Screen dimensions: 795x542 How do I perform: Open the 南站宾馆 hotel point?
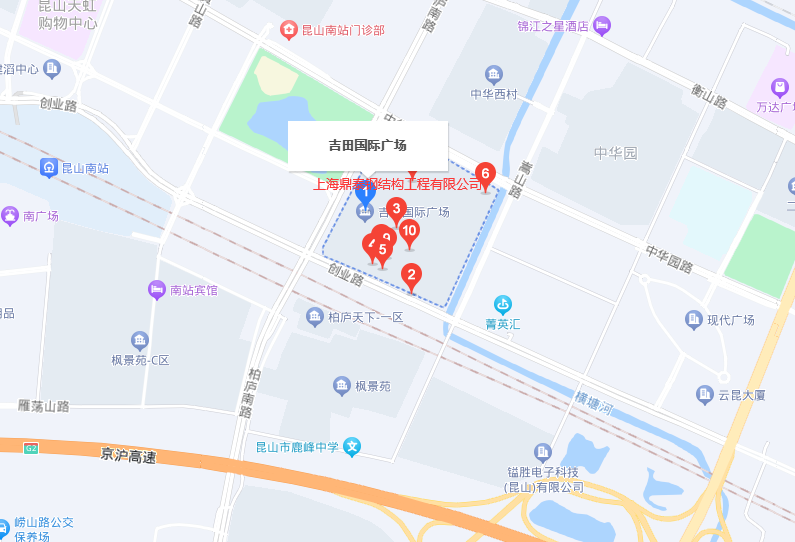[x=157, y=290]
